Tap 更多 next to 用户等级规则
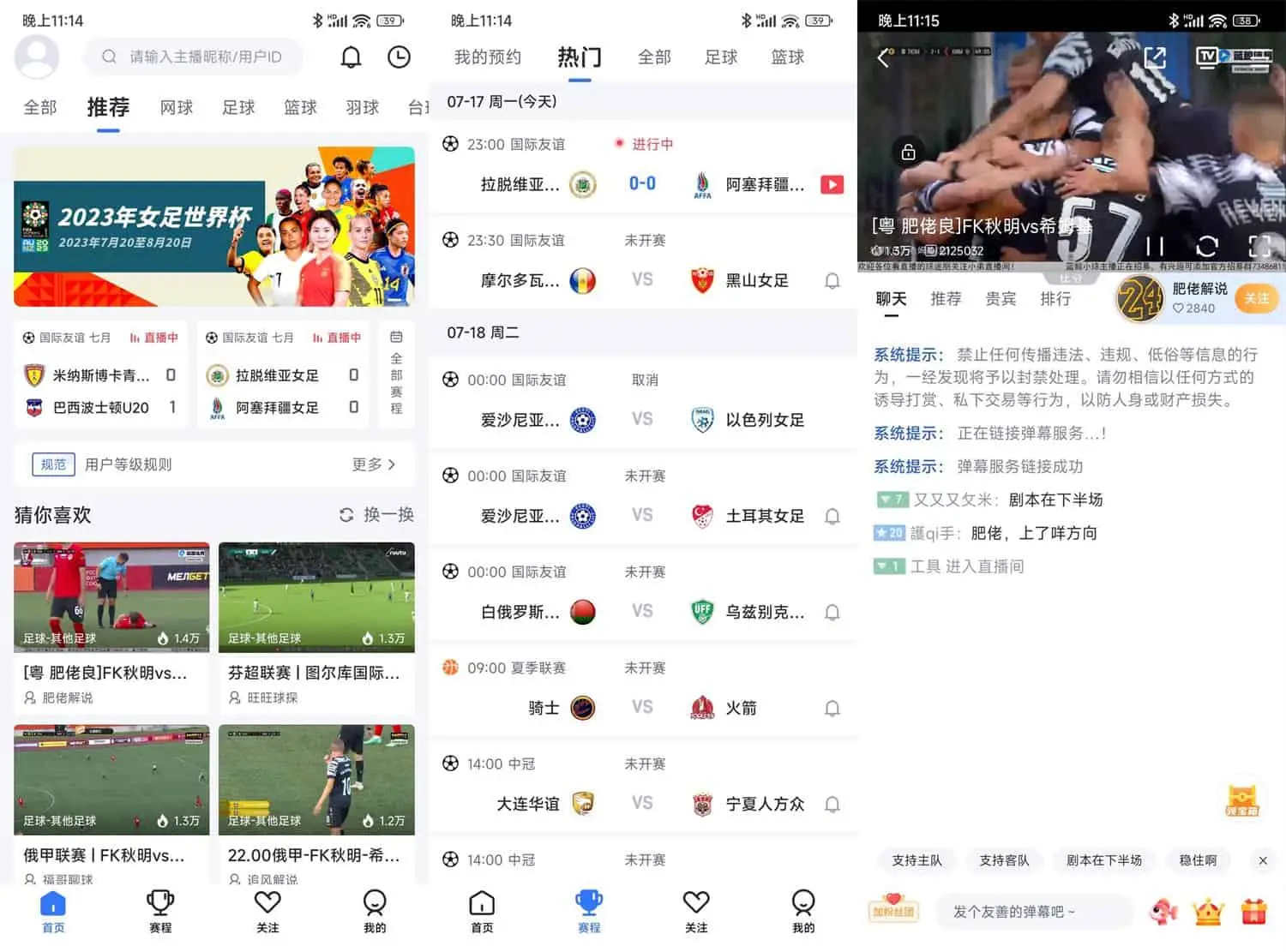The height and width of the screenshot is (952, 1286). tap(374, 464)
